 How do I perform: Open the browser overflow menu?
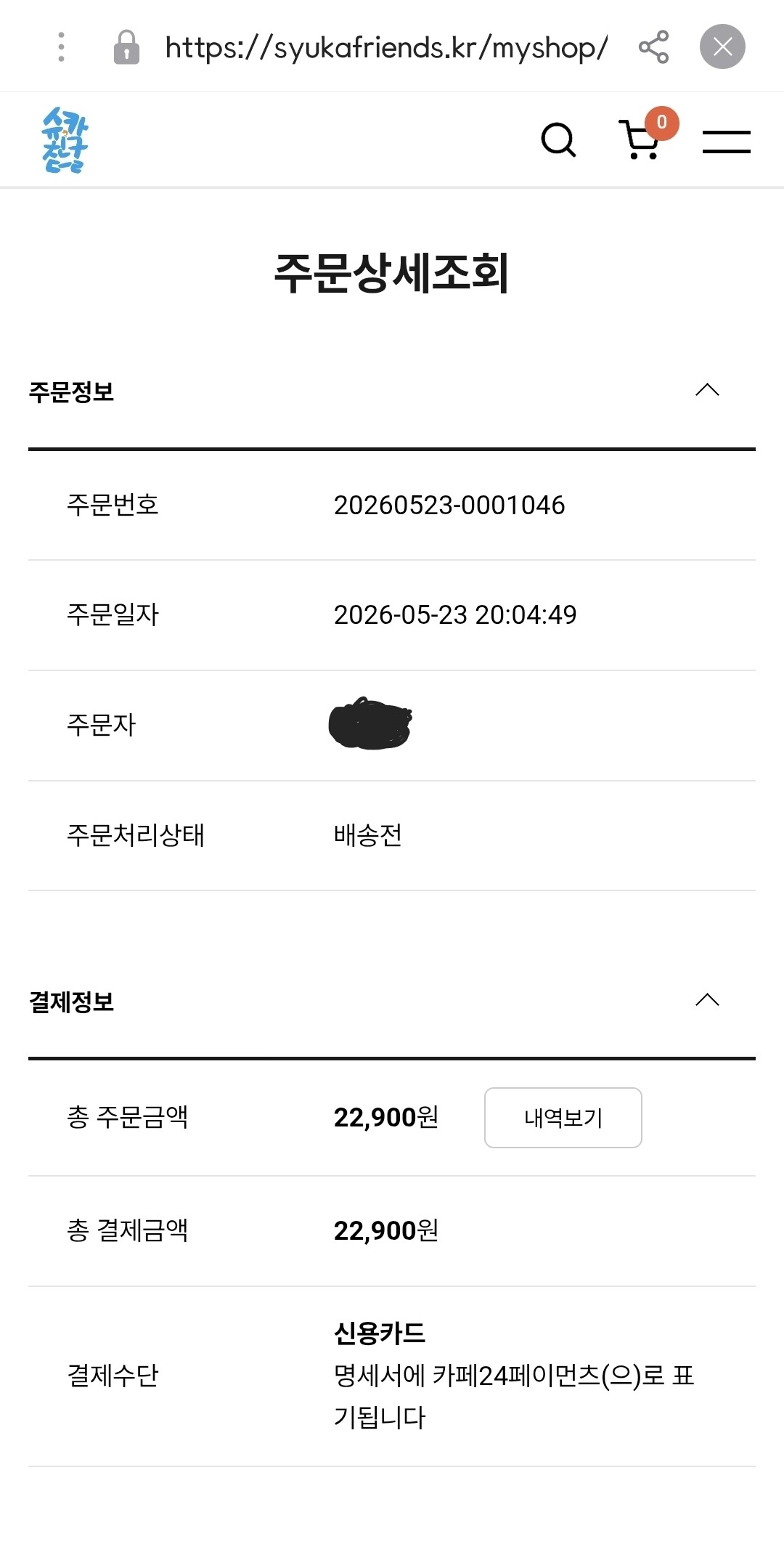(61, 47)
